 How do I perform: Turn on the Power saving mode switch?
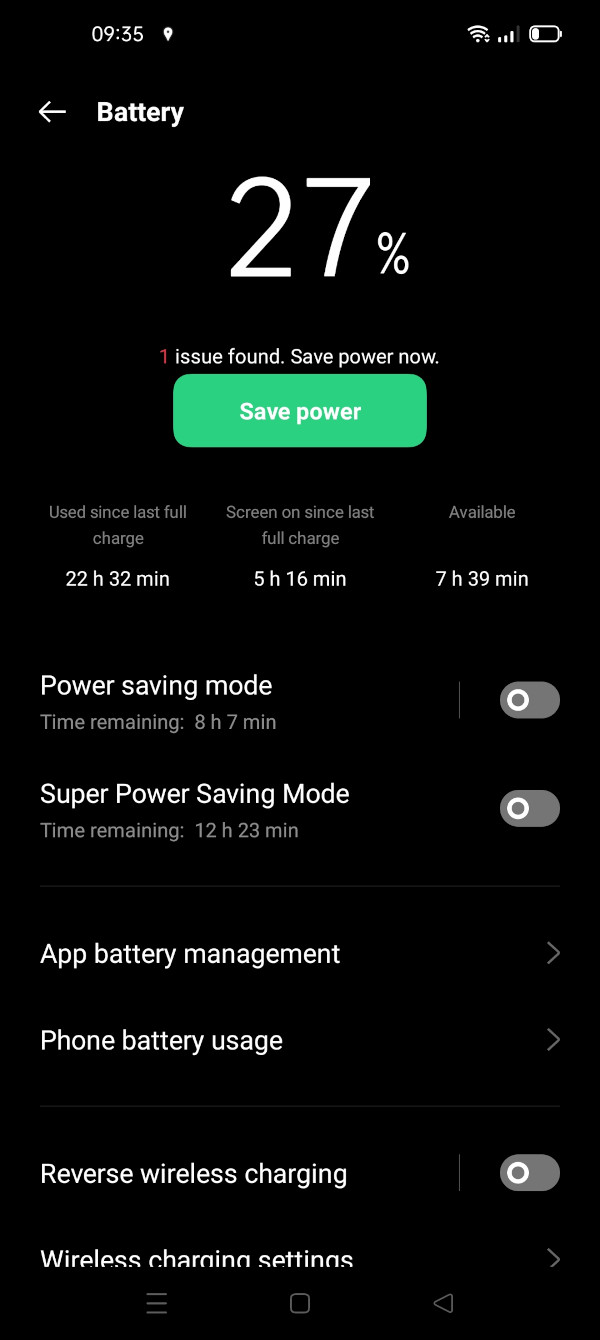pos(529,701)
